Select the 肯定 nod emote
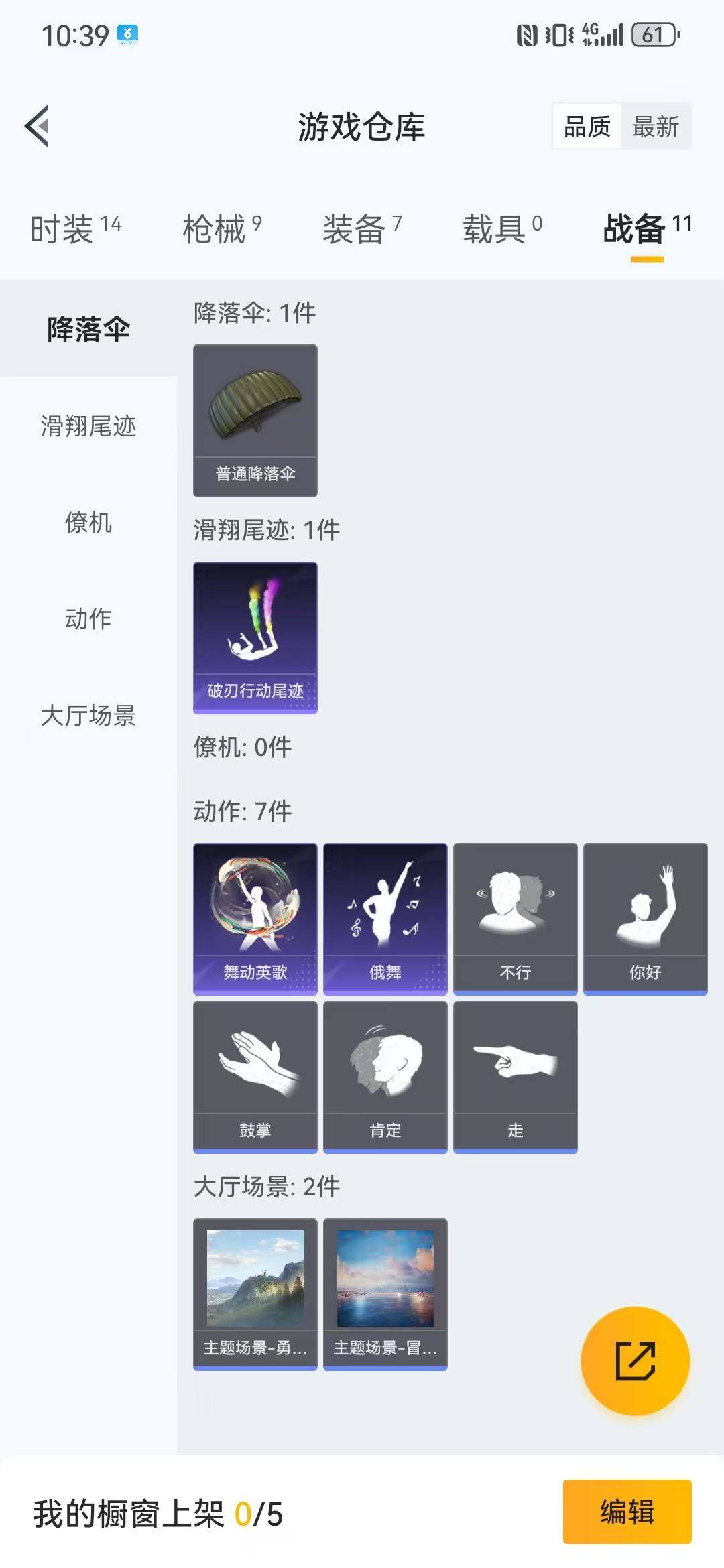Viewport: 724px width, 1568px height. pos(385,1074)
